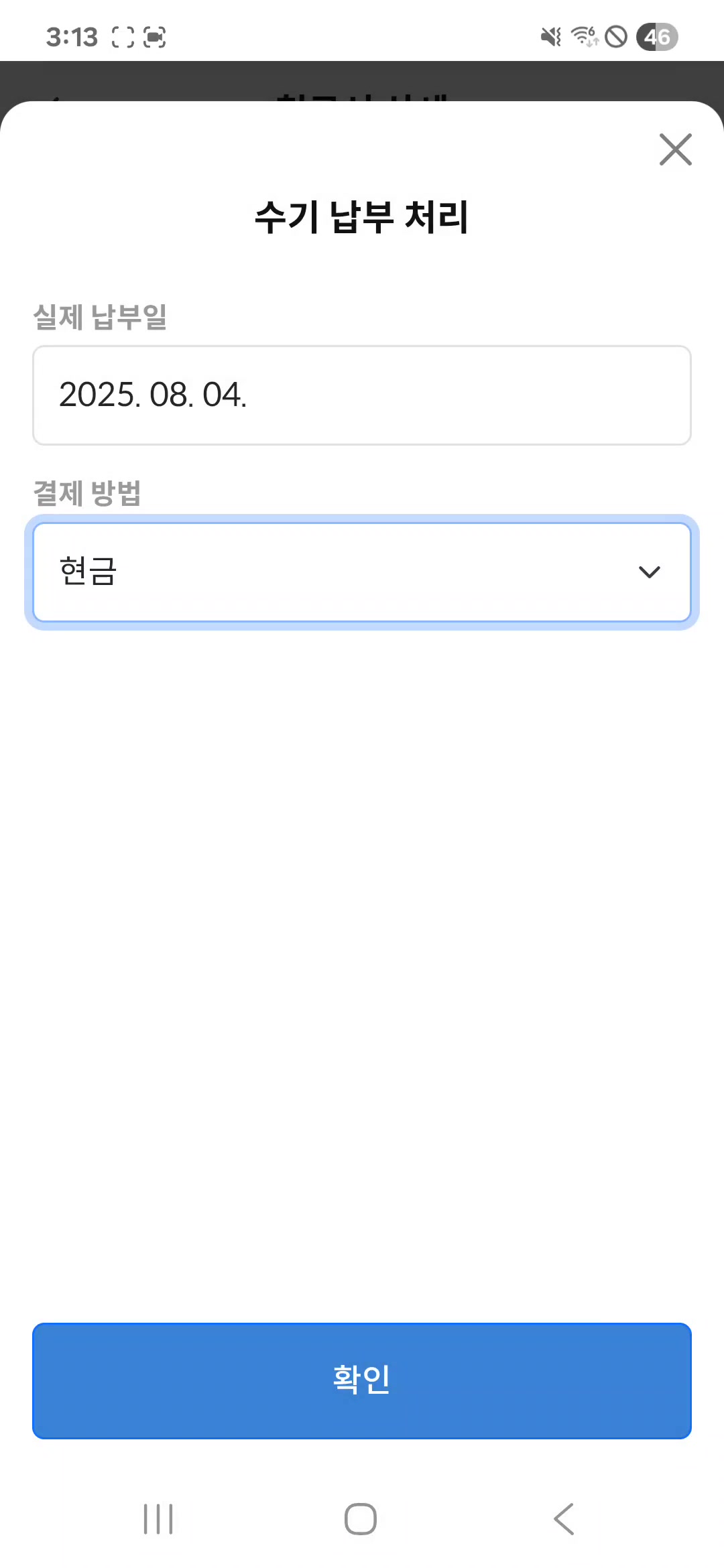Image resolution: width=724 pixels, height=1568 pixels.
Task: Go back using the system back button
Action: coord(564,1518)
